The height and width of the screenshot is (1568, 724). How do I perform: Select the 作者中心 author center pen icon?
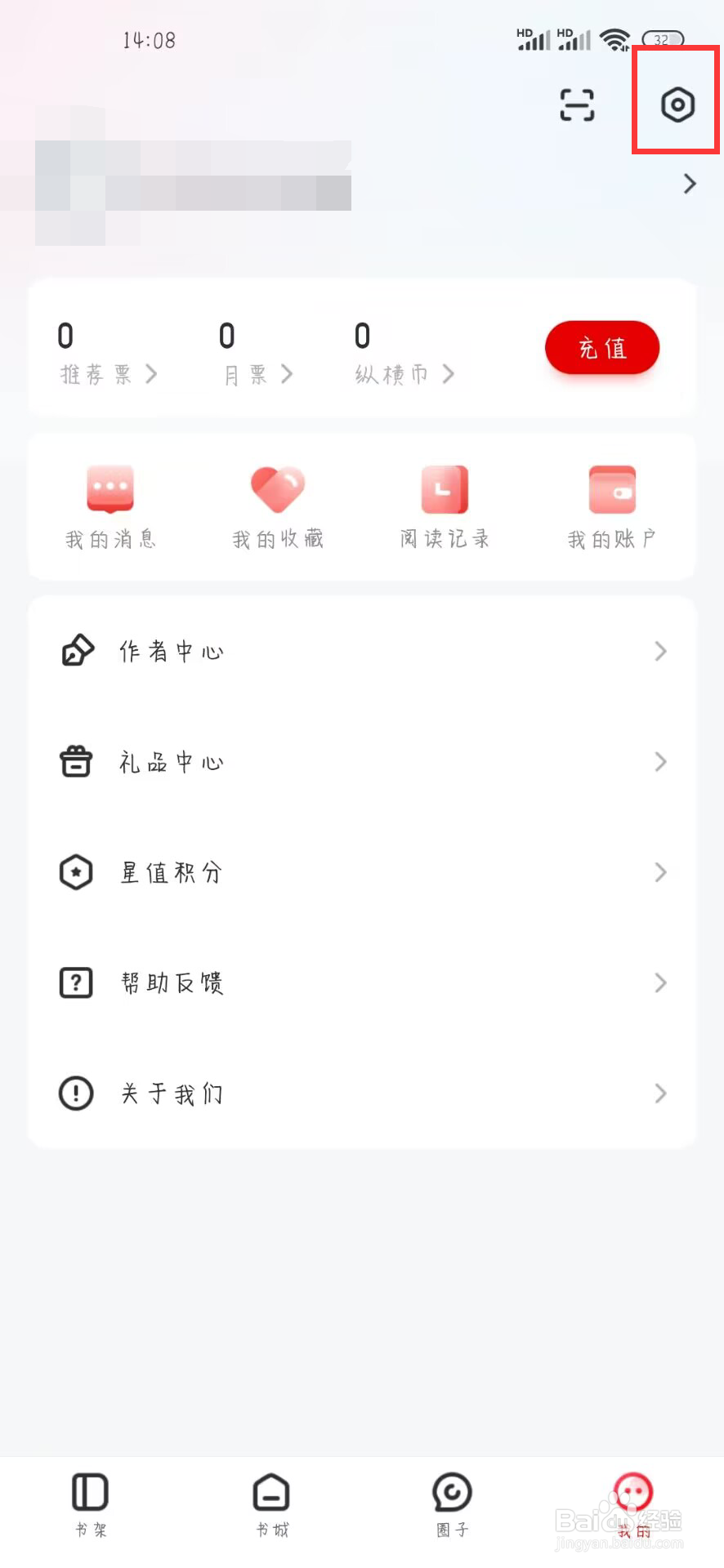coord(75,651)
